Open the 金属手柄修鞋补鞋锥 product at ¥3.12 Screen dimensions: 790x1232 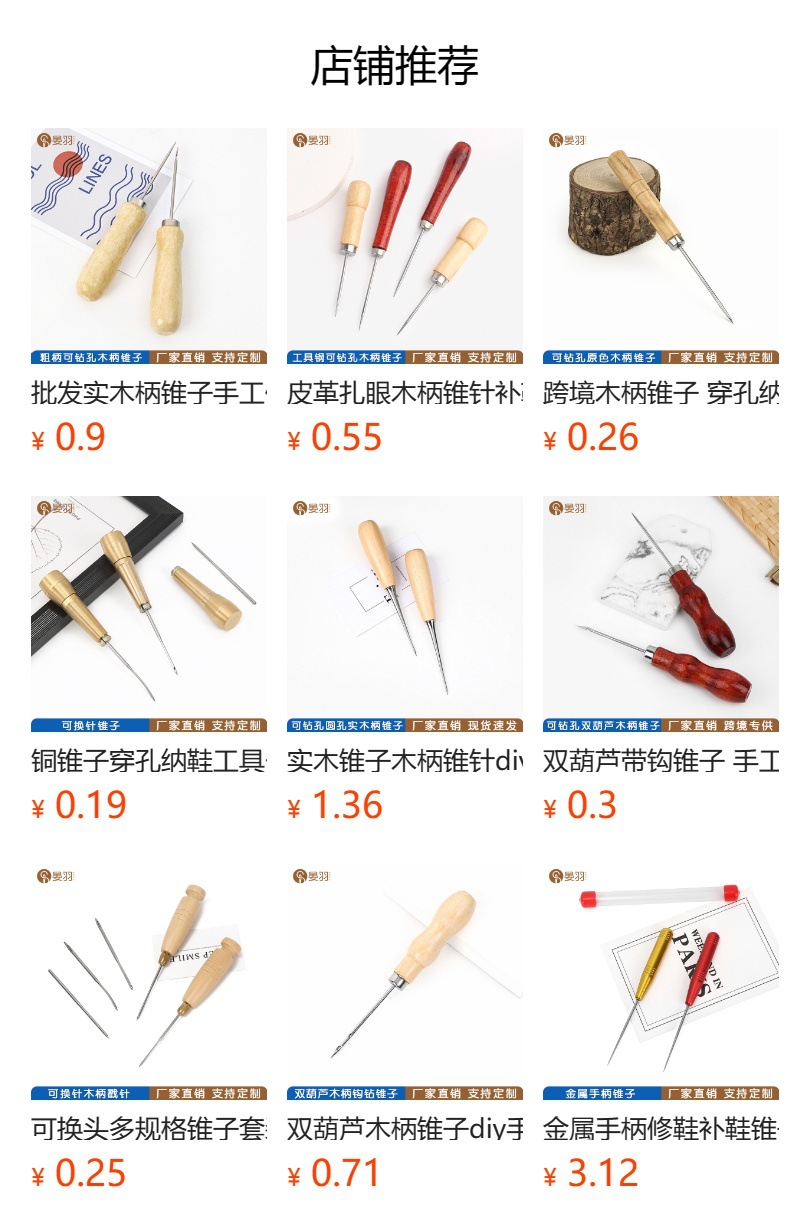click(661, 1028)
